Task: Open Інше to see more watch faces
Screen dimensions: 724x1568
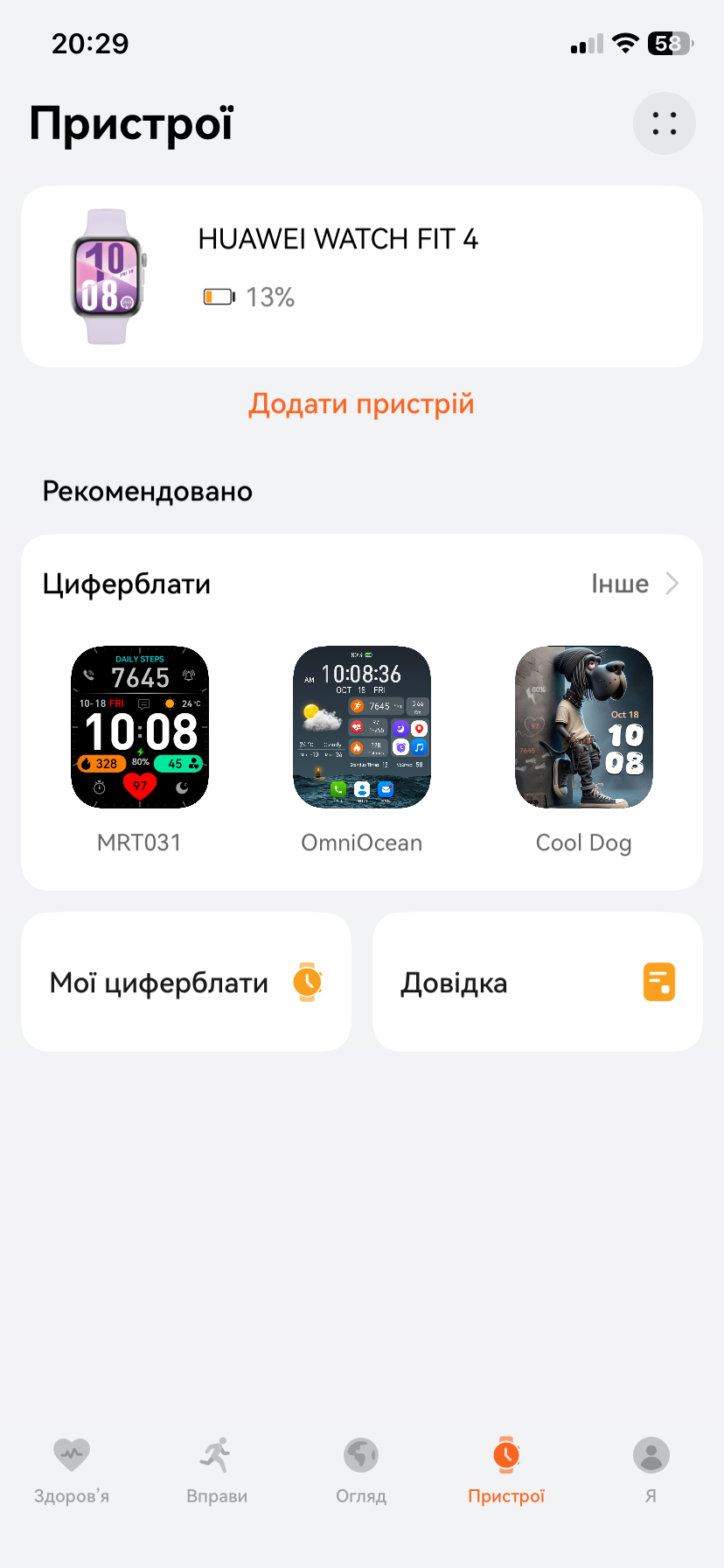Action: click(x=635, y=584)
